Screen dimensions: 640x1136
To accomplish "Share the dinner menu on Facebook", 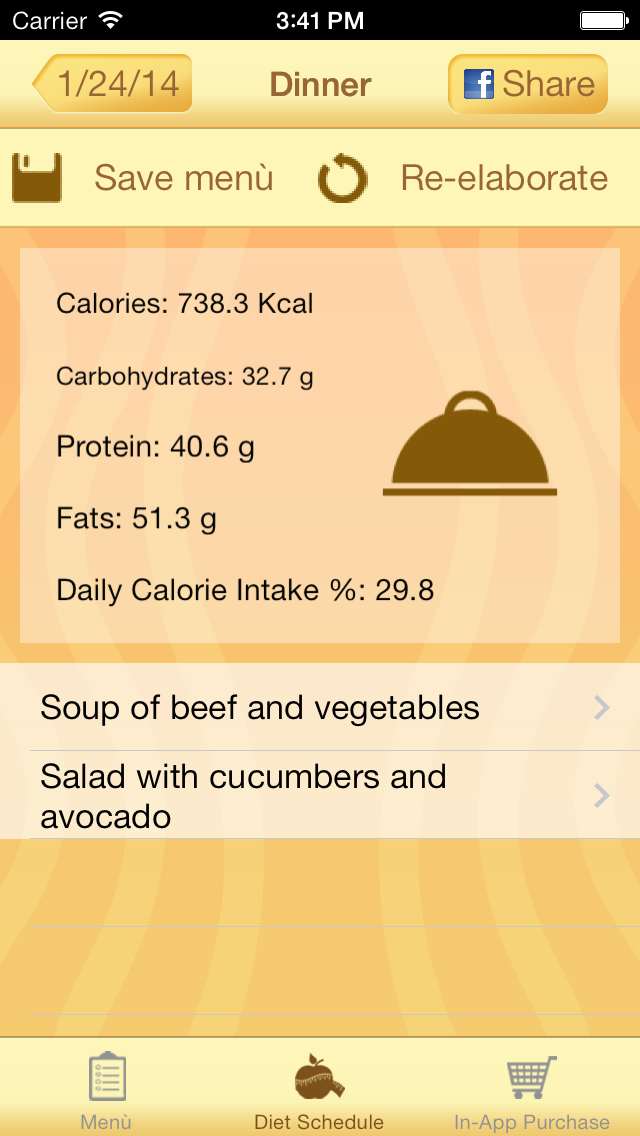I will pyautogui.click(x=528, y=84).
